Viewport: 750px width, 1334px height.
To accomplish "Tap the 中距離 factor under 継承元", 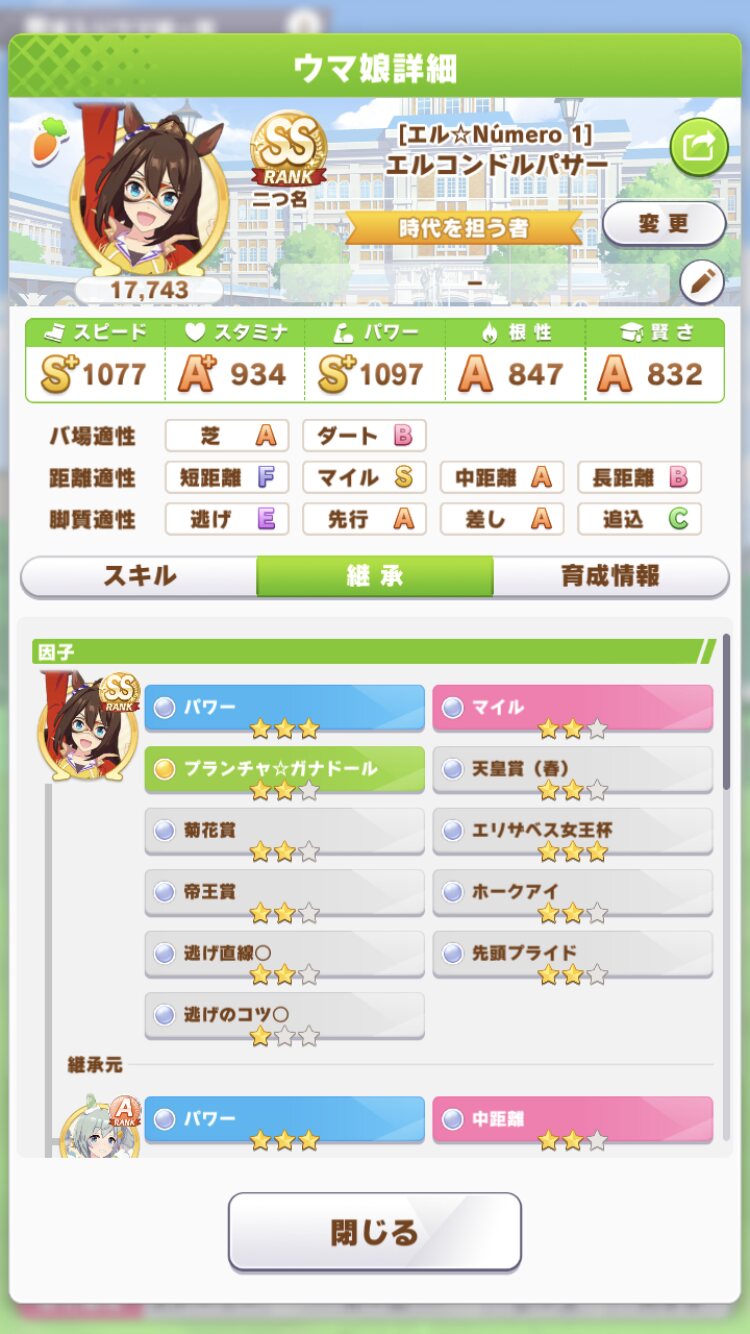I will tap(572, 1119).
